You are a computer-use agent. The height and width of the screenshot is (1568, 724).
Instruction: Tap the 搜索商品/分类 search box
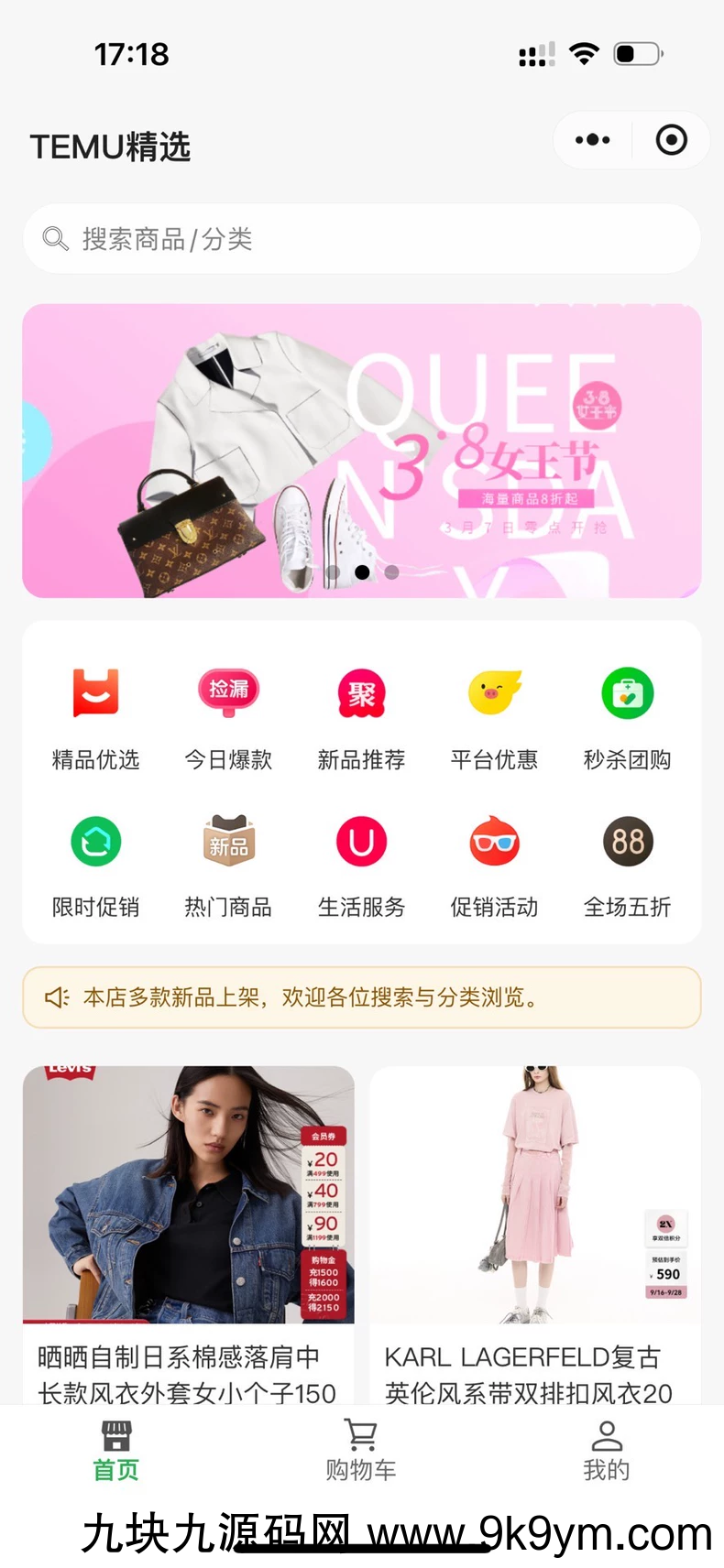[x=362, y=239]
